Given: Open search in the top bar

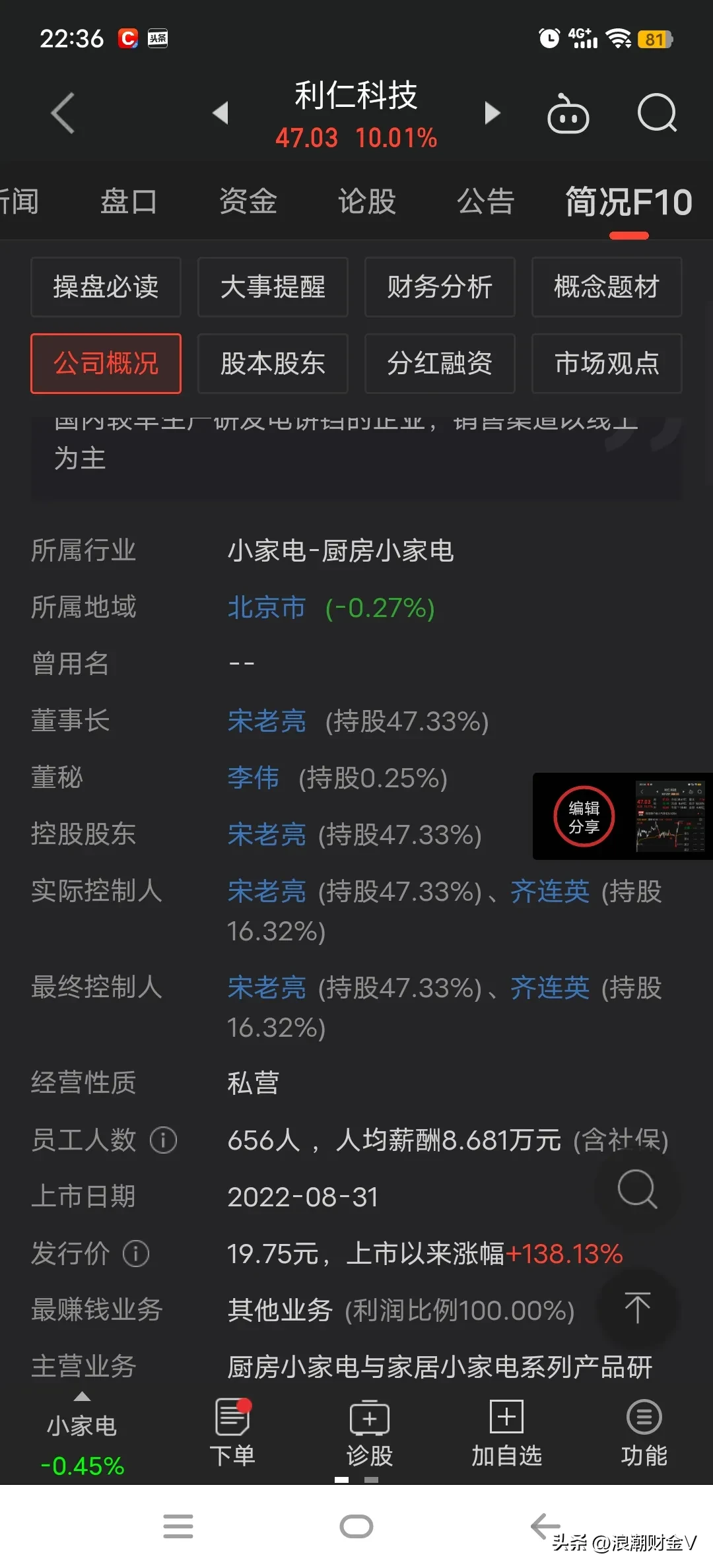Looking at the screenshot, I should (656, 114).
